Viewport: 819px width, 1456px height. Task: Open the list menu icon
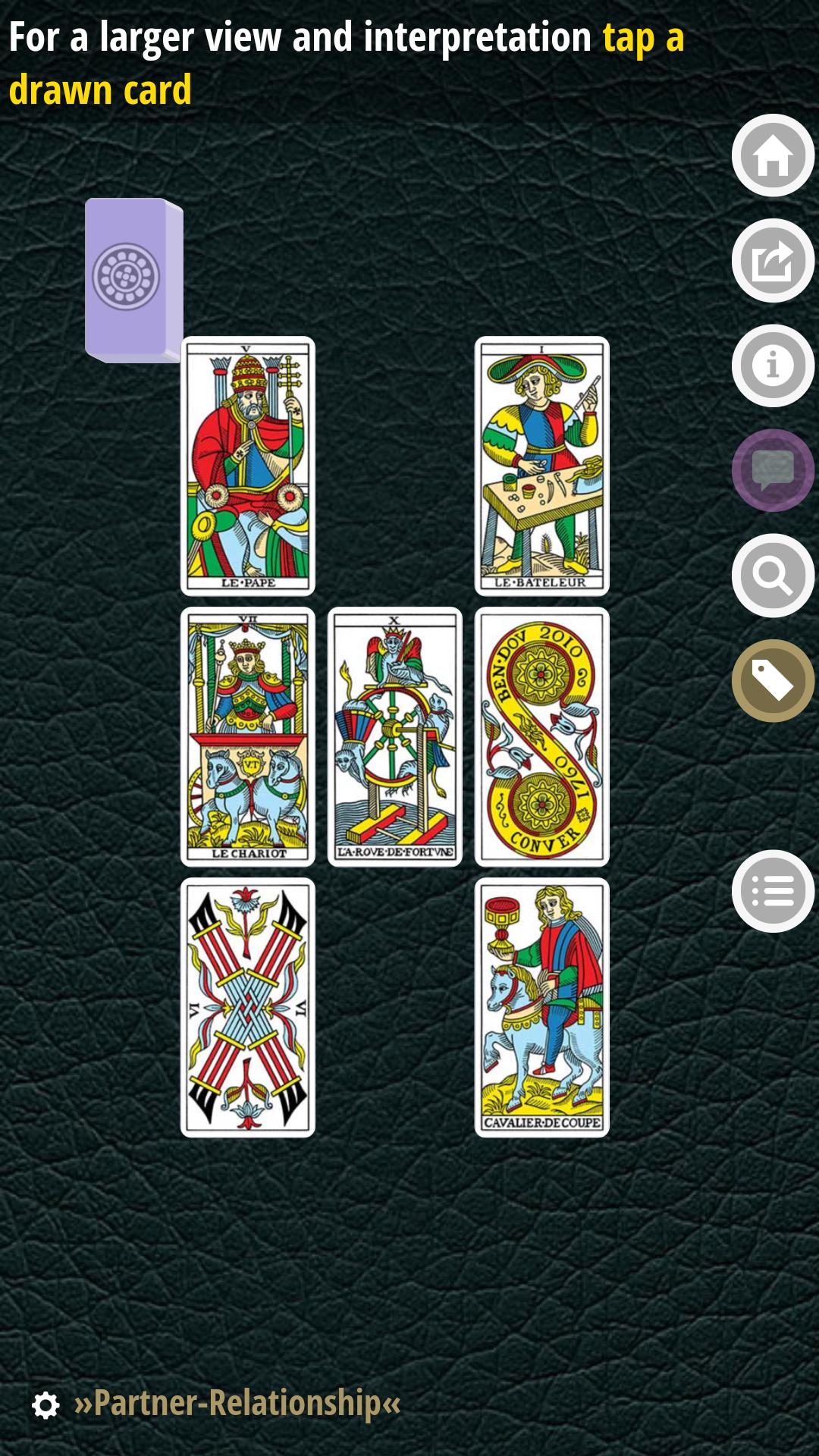tap(773, 891)
